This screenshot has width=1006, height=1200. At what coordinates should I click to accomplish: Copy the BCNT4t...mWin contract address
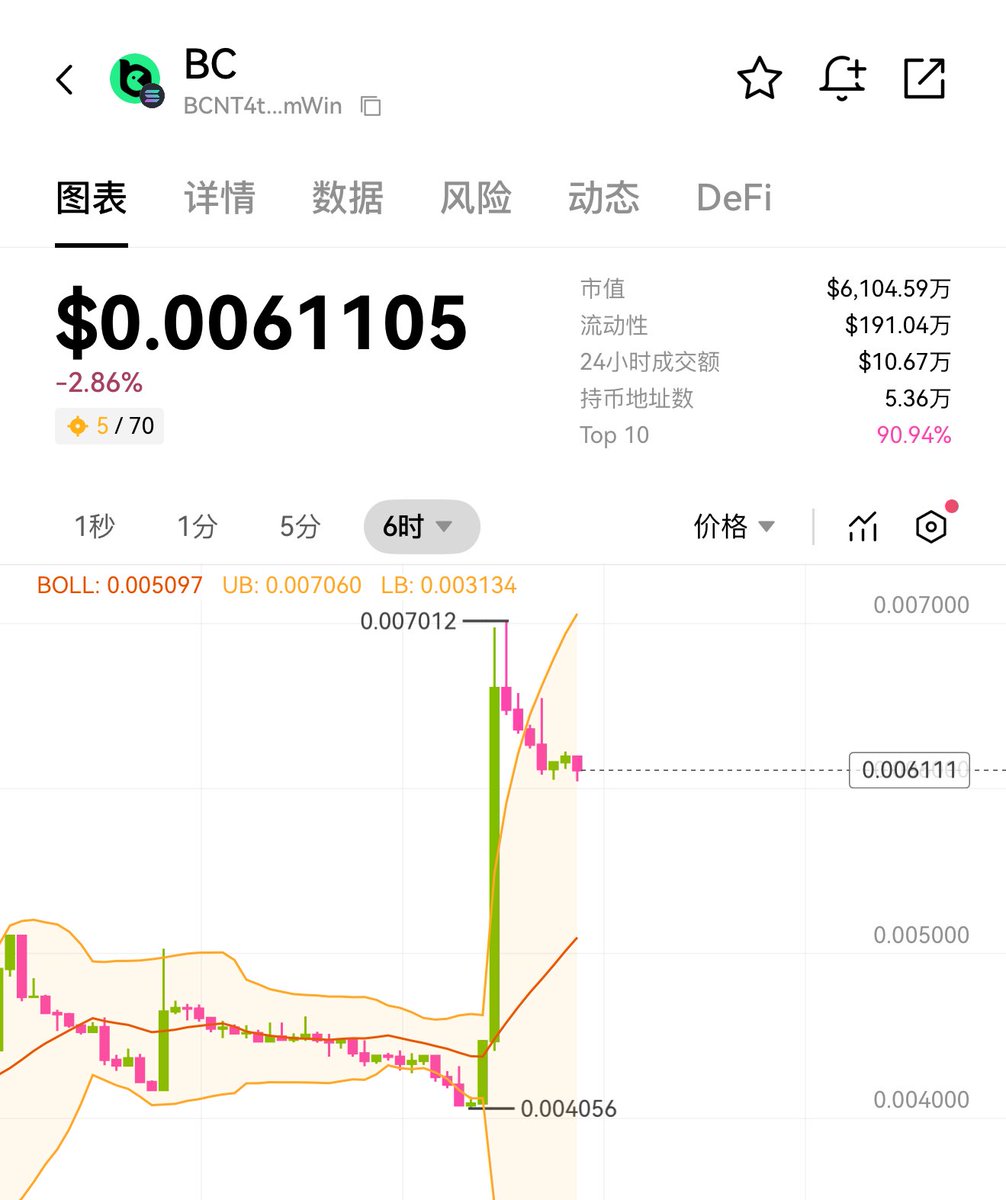pos(371,106)
